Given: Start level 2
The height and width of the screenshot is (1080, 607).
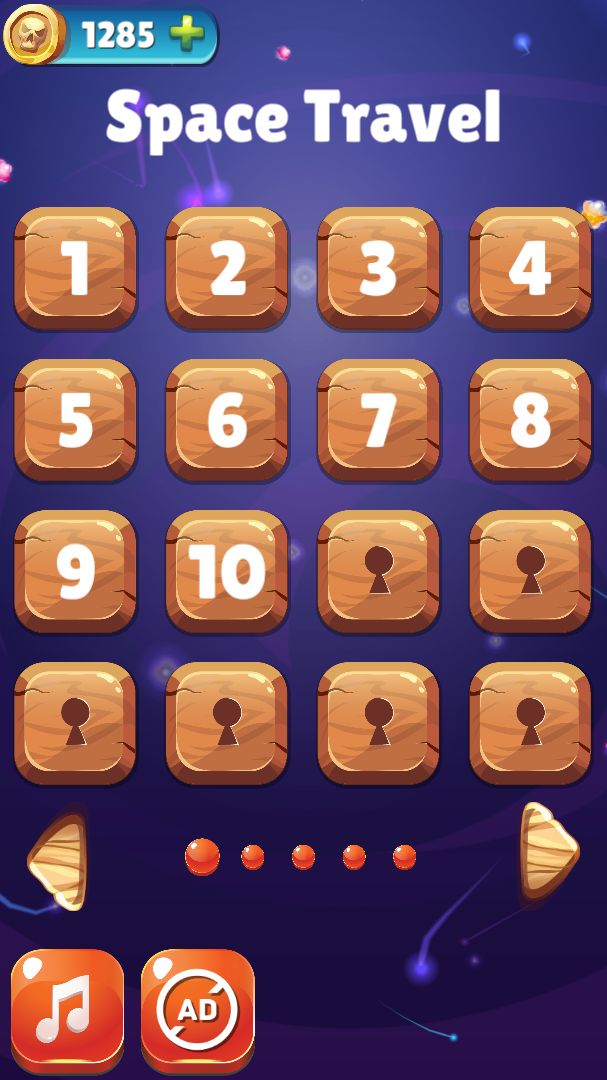Looking at the screenshot, I should pyautogui.click(x=227, y=268).
